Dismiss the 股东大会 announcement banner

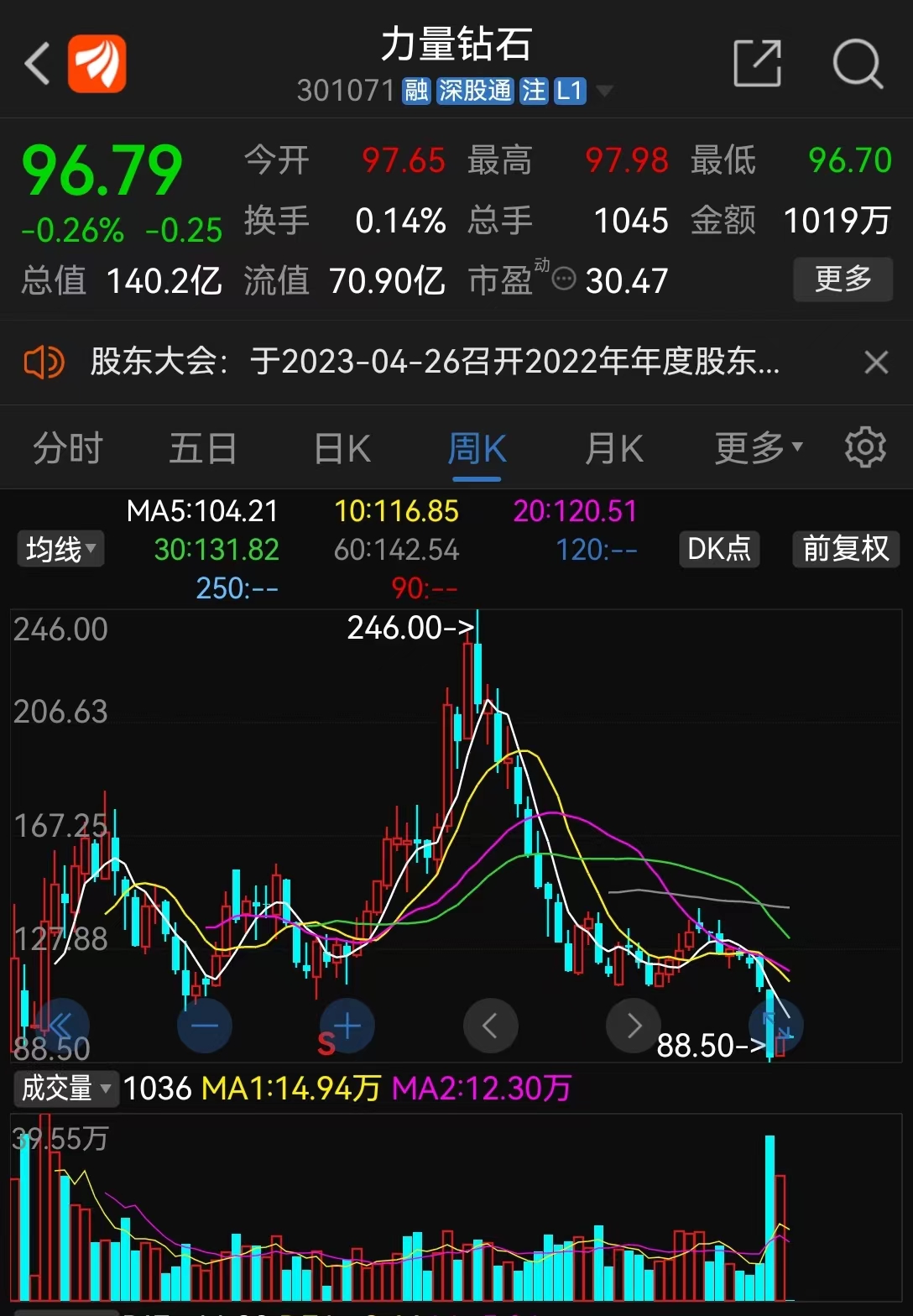[876, 363]
